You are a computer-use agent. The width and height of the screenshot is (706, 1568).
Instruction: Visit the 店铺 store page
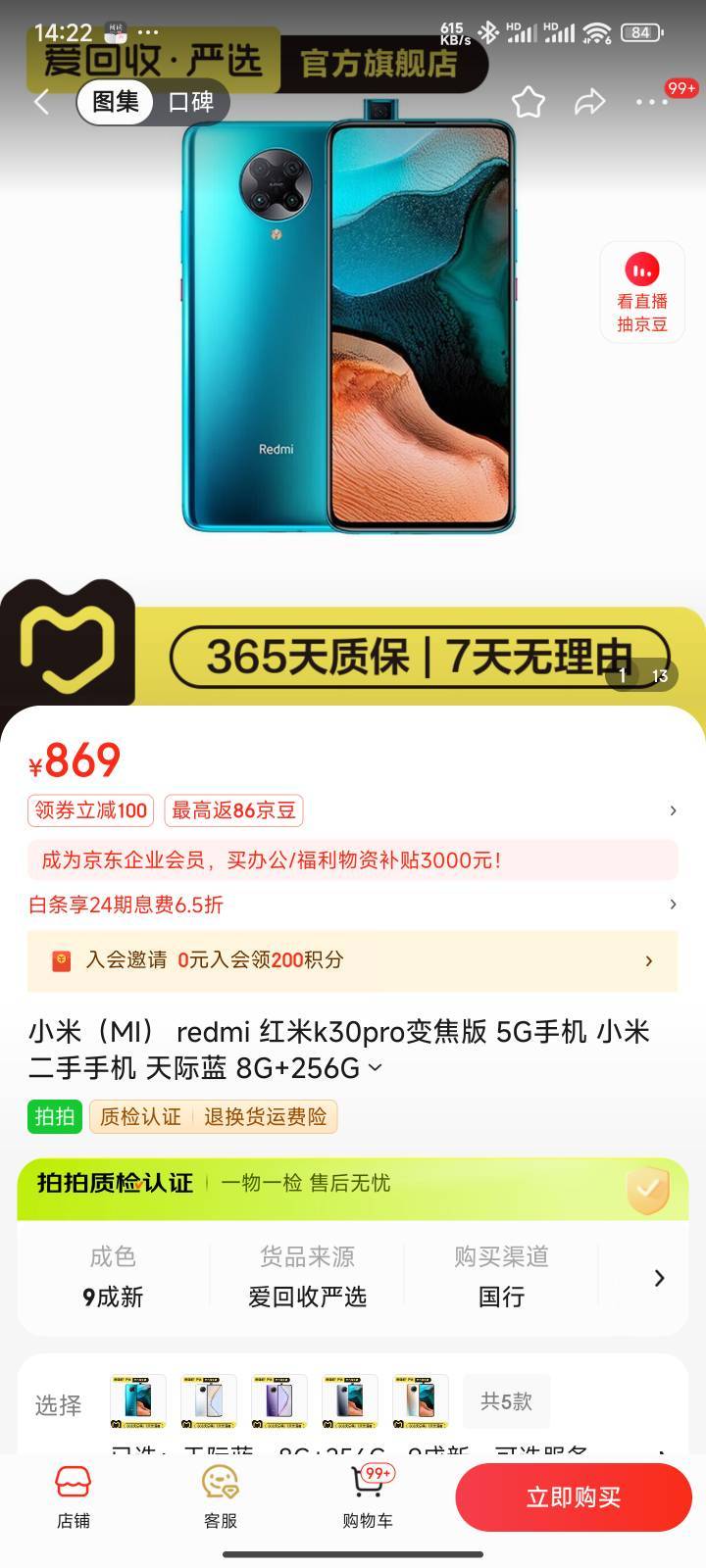point(74,1497)
